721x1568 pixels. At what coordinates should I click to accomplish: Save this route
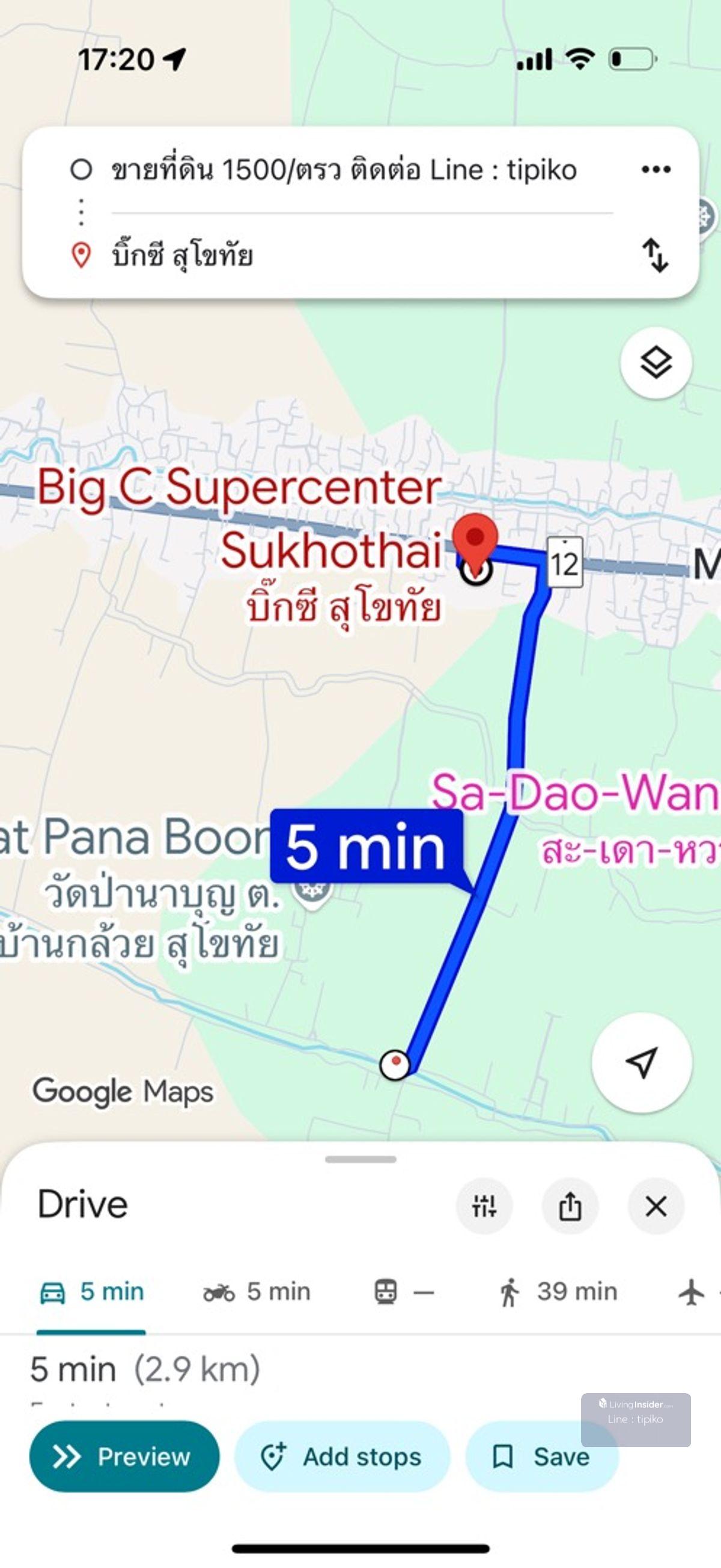coord(541,1457)
